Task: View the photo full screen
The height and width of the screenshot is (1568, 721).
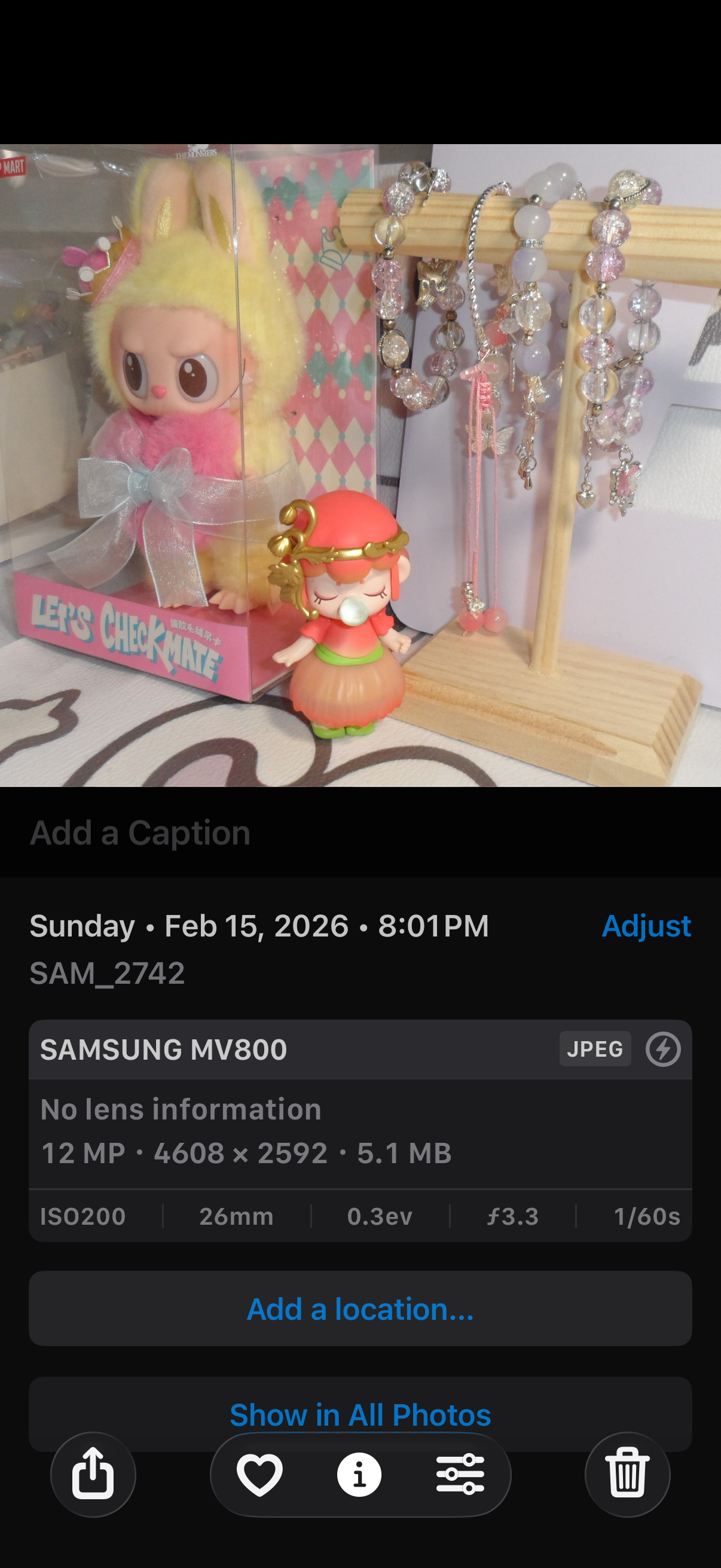Action: point(360,465)
